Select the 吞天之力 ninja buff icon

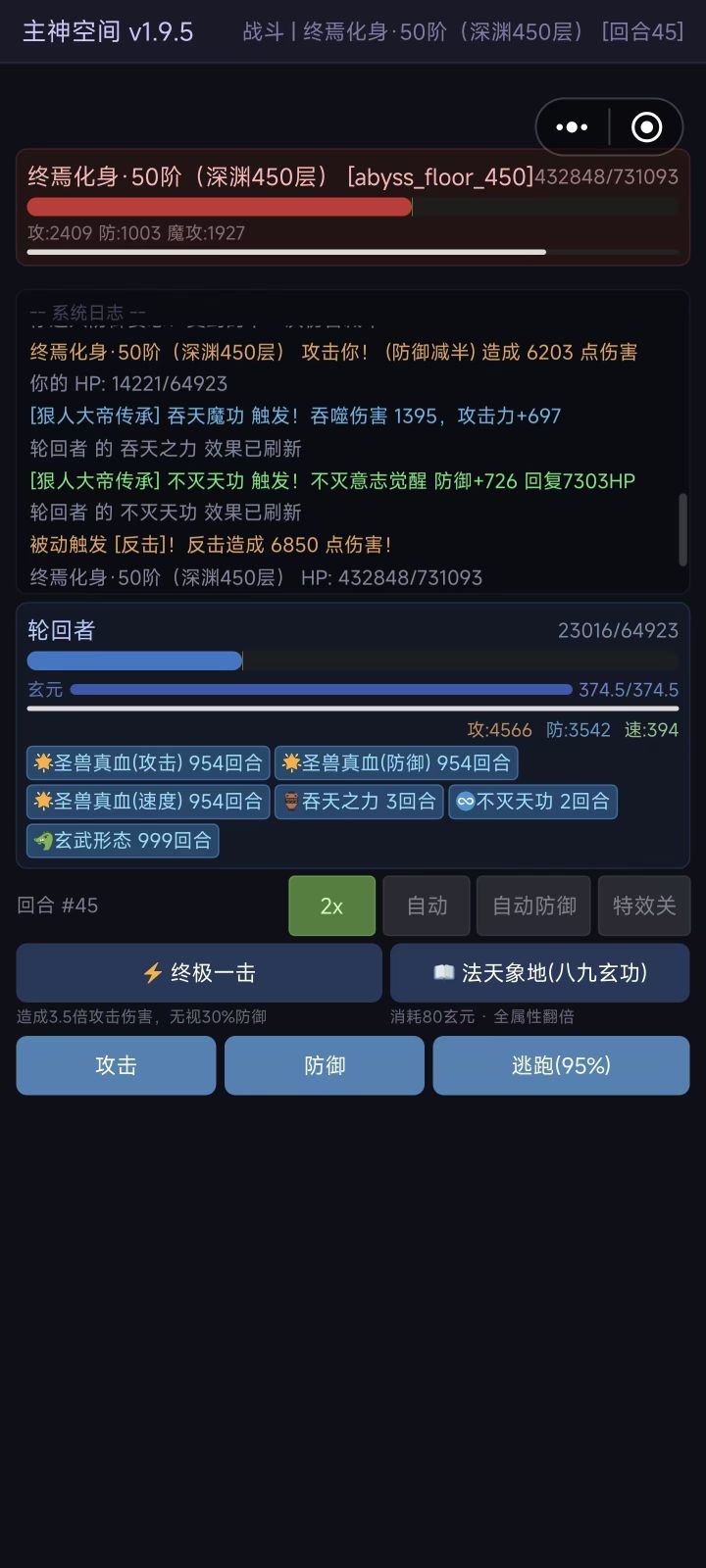tap(288, 802)
